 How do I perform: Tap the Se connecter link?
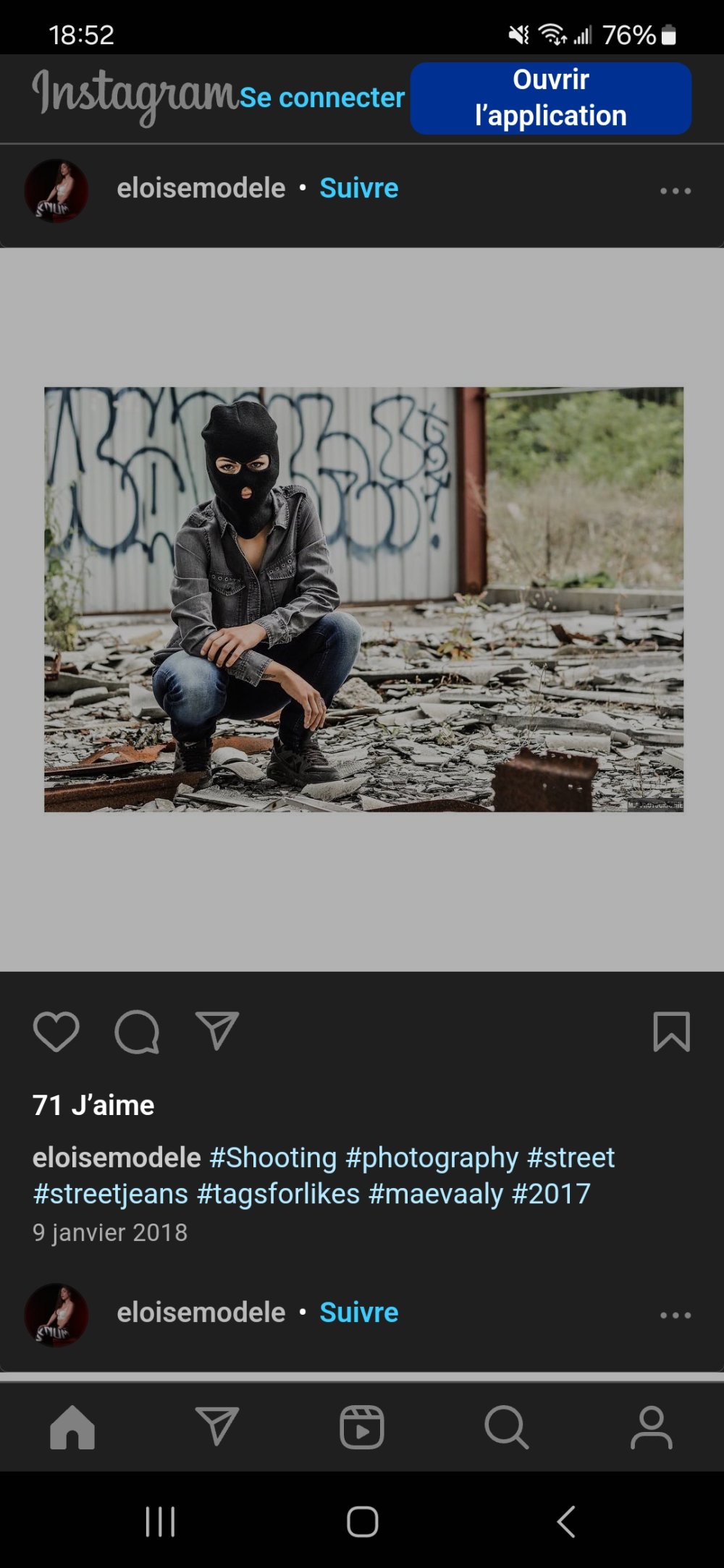tap(321, 98)
